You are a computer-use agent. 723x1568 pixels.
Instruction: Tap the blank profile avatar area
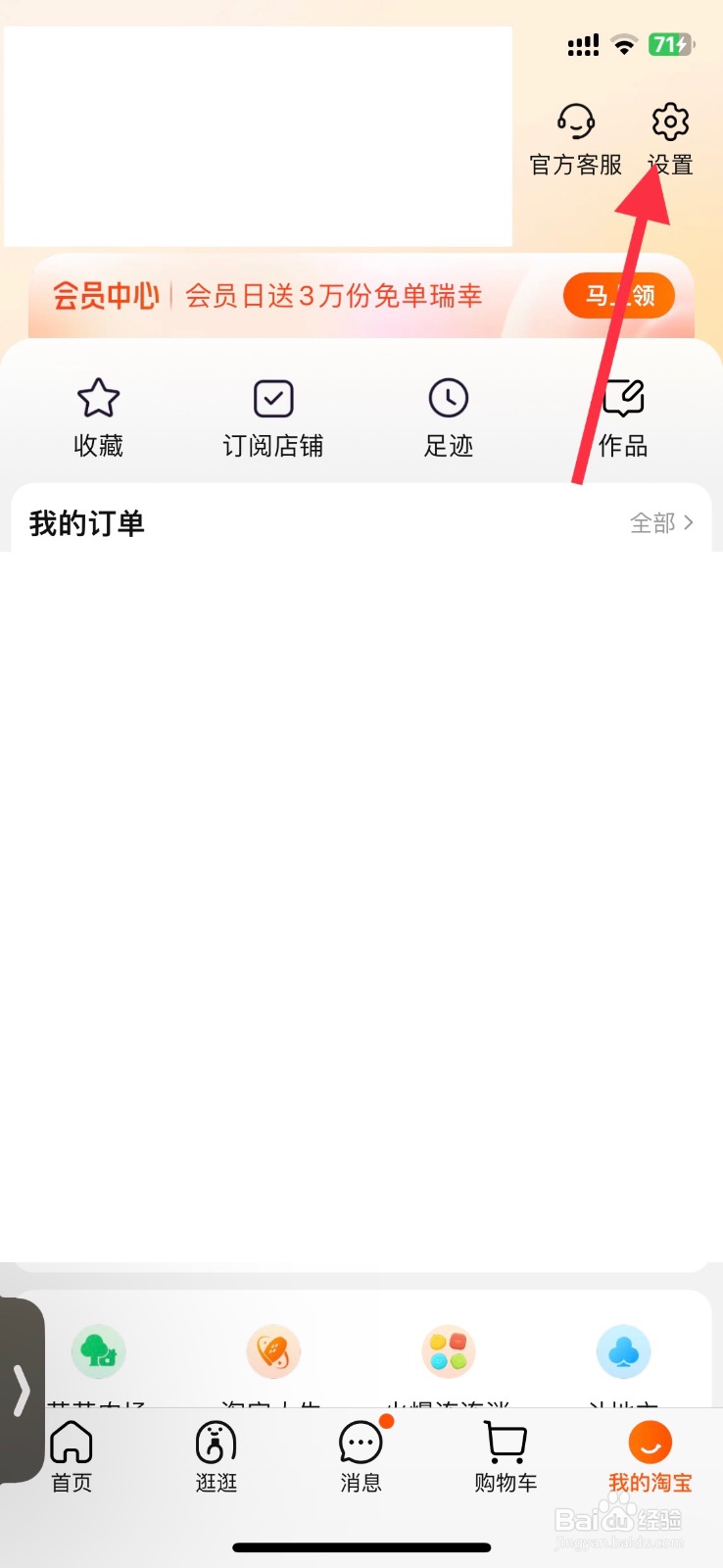pos(259,135)
